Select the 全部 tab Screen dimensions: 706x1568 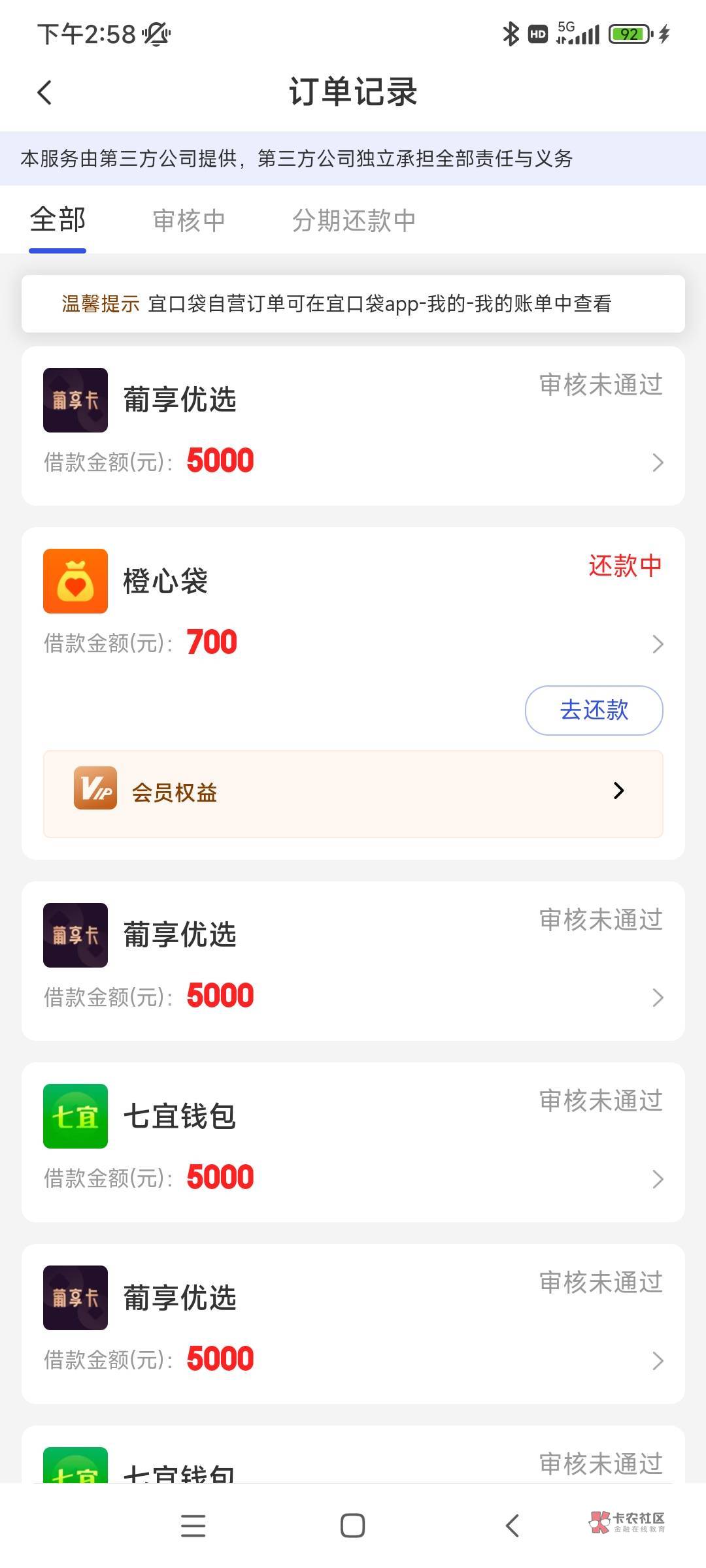[x=58, y=220]
